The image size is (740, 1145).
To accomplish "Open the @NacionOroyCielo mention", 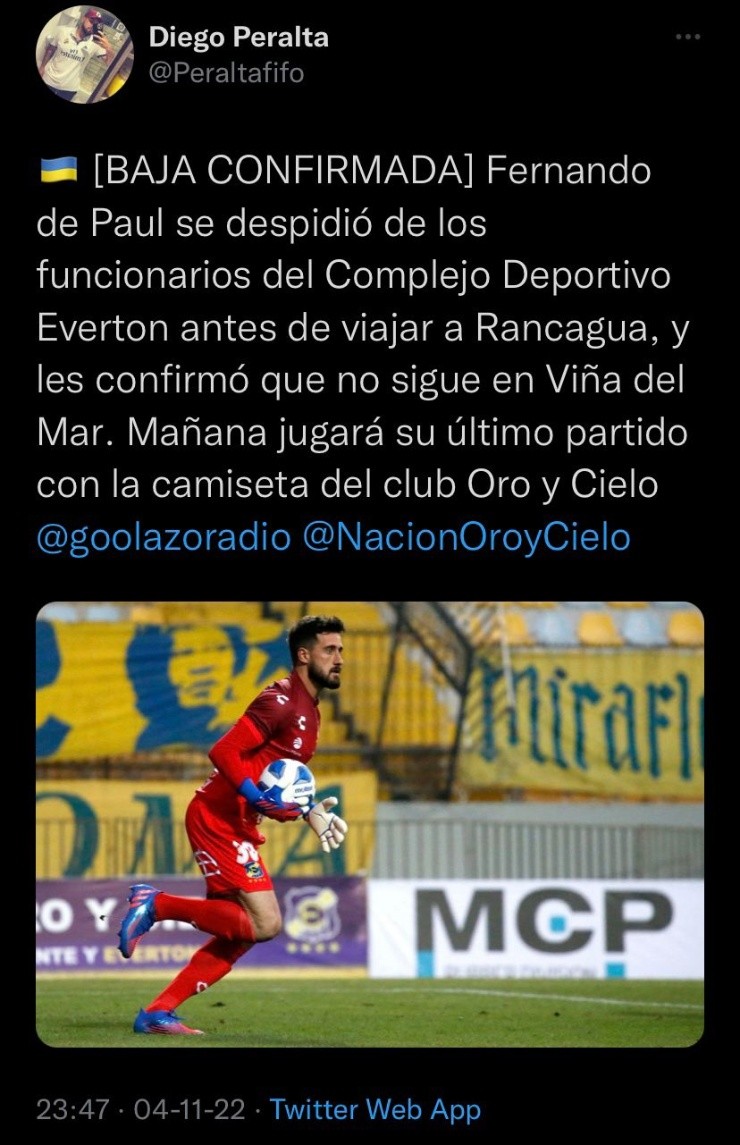I will [x=466, y=538].
